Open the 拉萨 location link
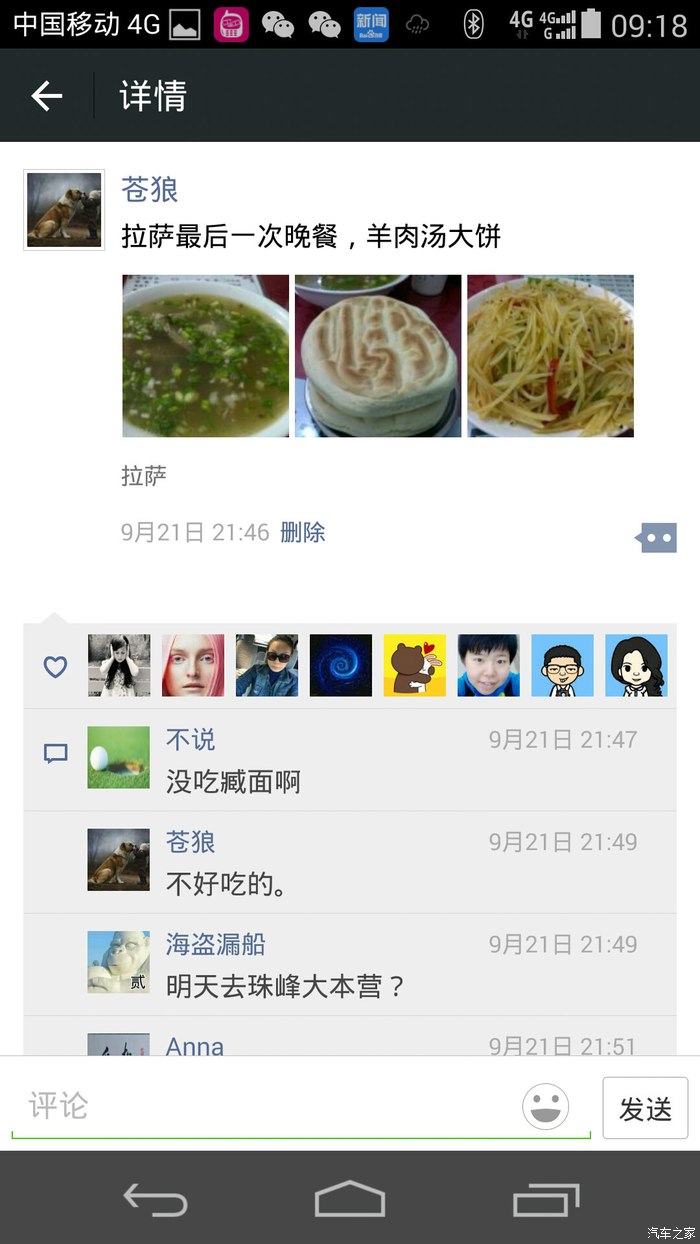 pos(143,476)
